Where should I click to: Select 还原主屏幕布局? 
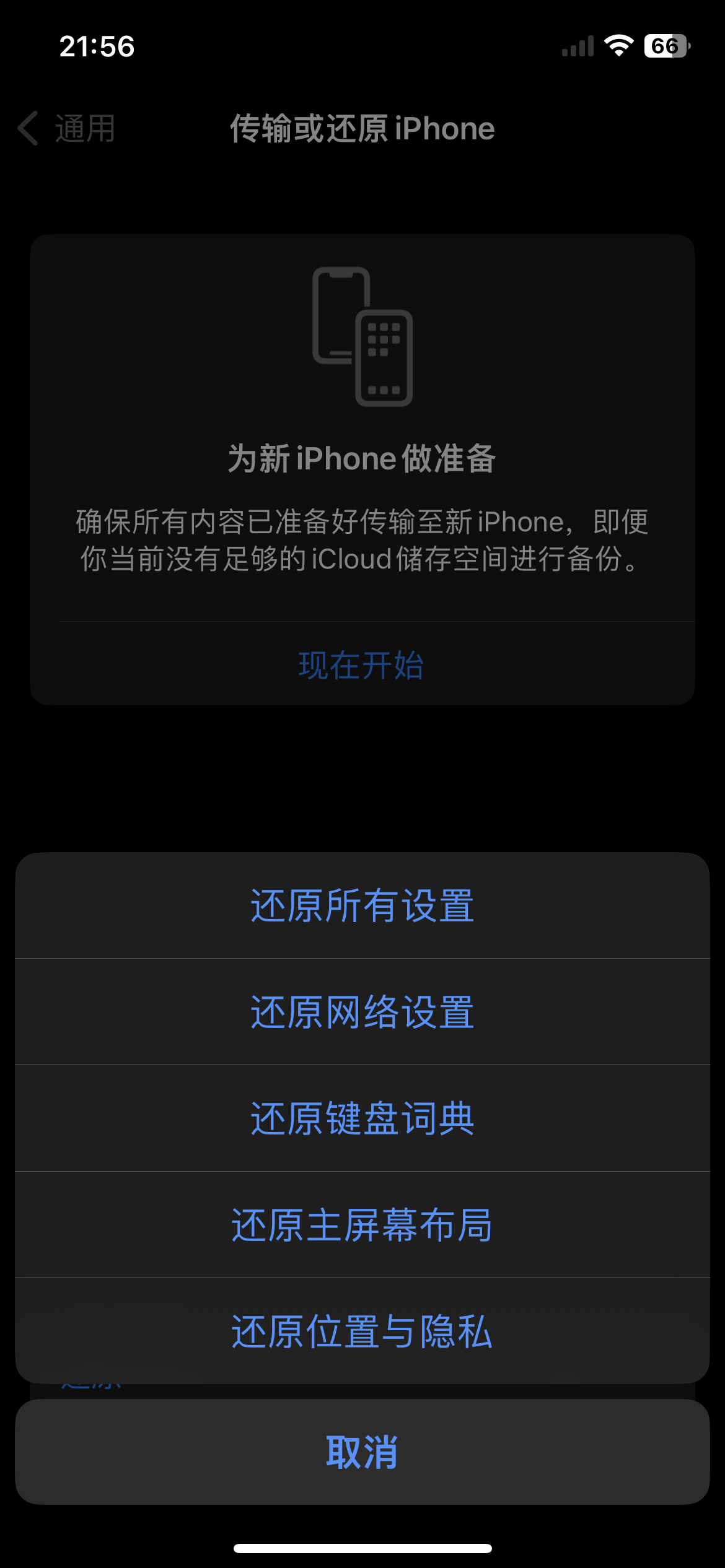tap(362, 1225)
